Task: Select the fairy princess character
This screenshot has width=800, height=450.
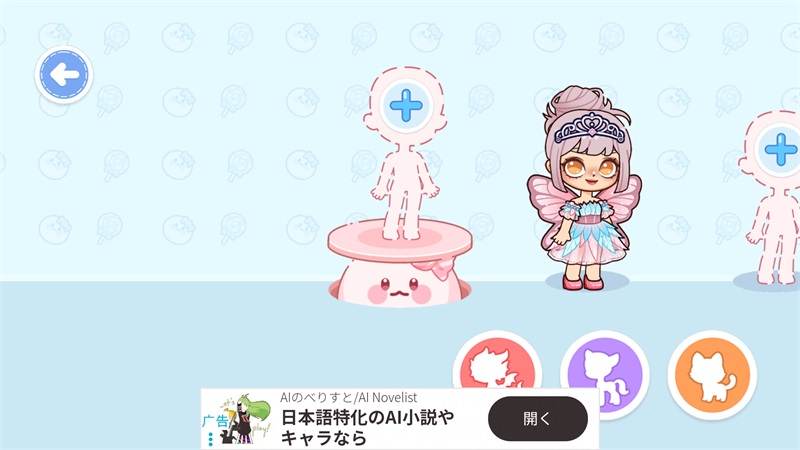Action: [585, 185]
